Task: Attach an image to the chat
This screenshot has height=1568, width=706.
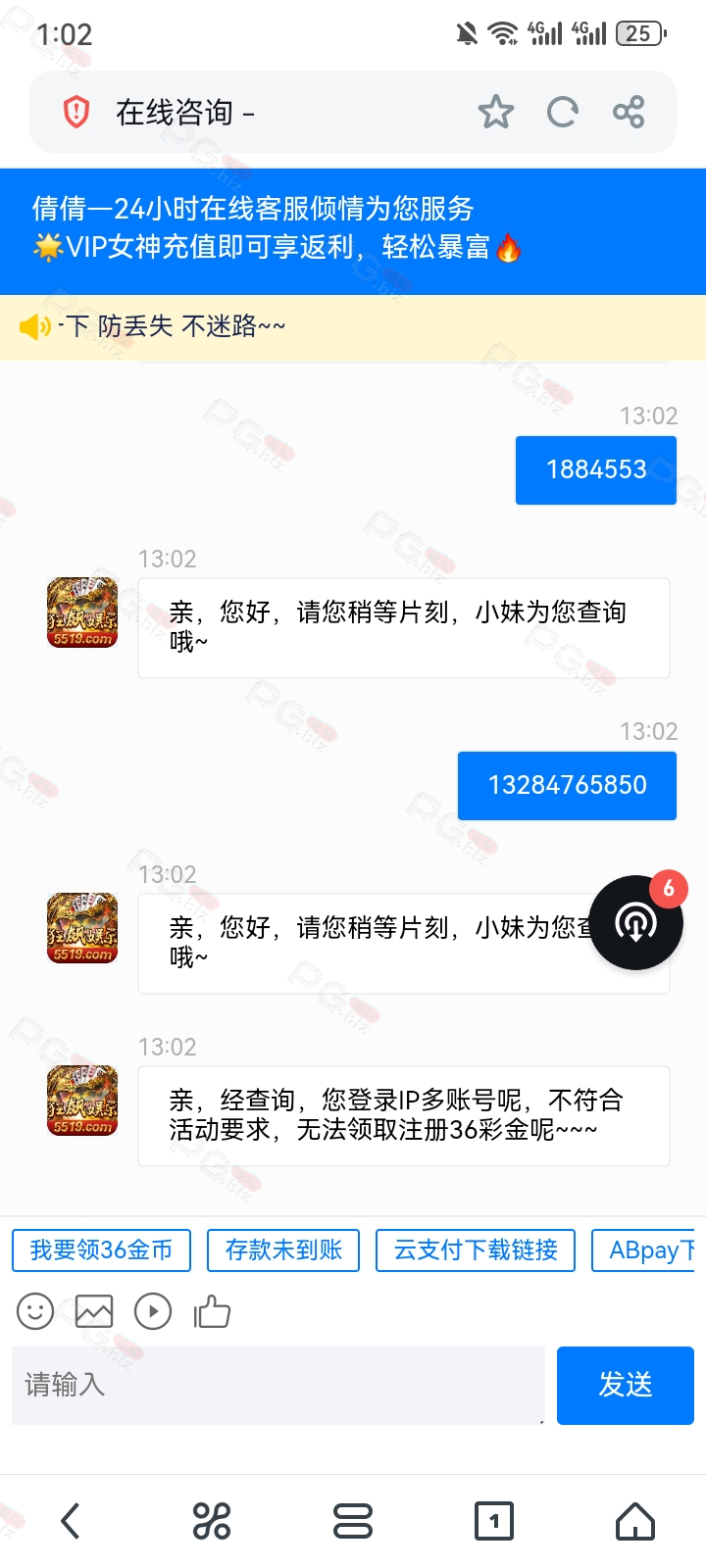Action: pyautogui.click(x=94, y=1311)
